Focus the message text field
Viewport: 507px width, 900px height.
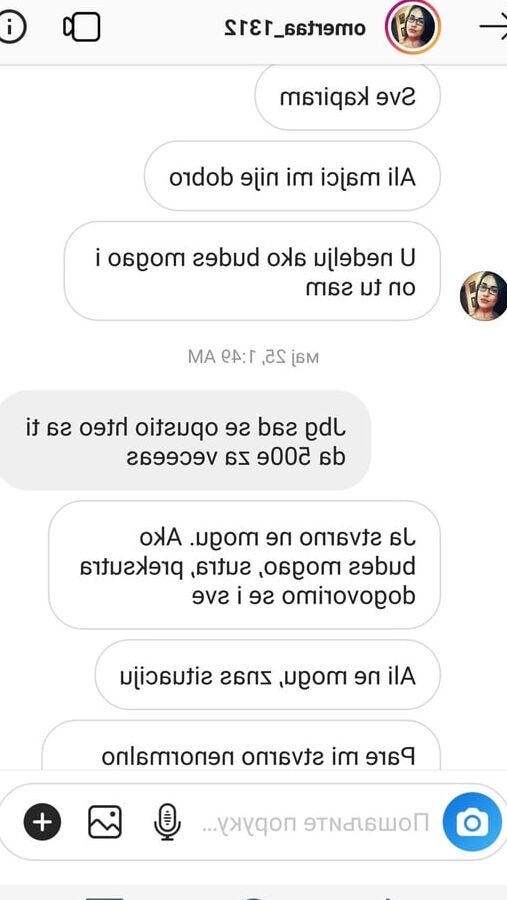315,822
